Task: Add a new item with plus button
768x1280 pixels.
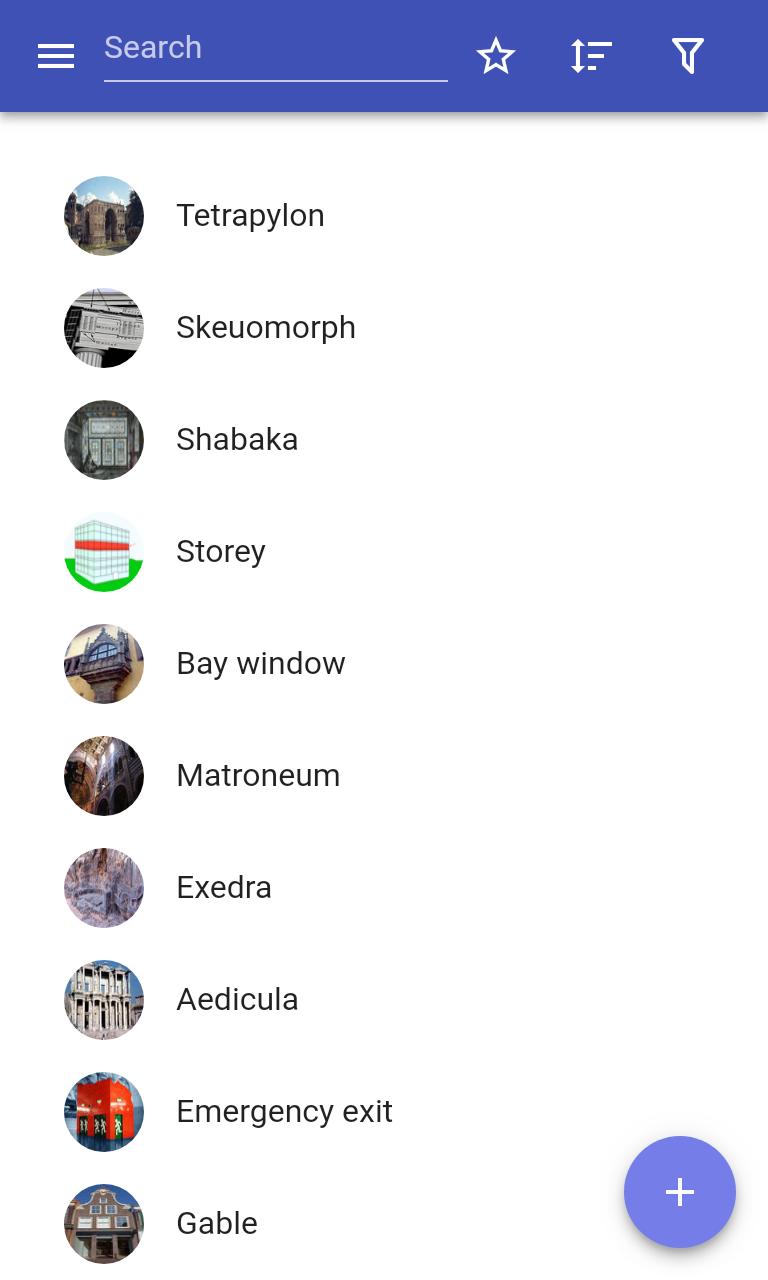Action: (680, 1192)
